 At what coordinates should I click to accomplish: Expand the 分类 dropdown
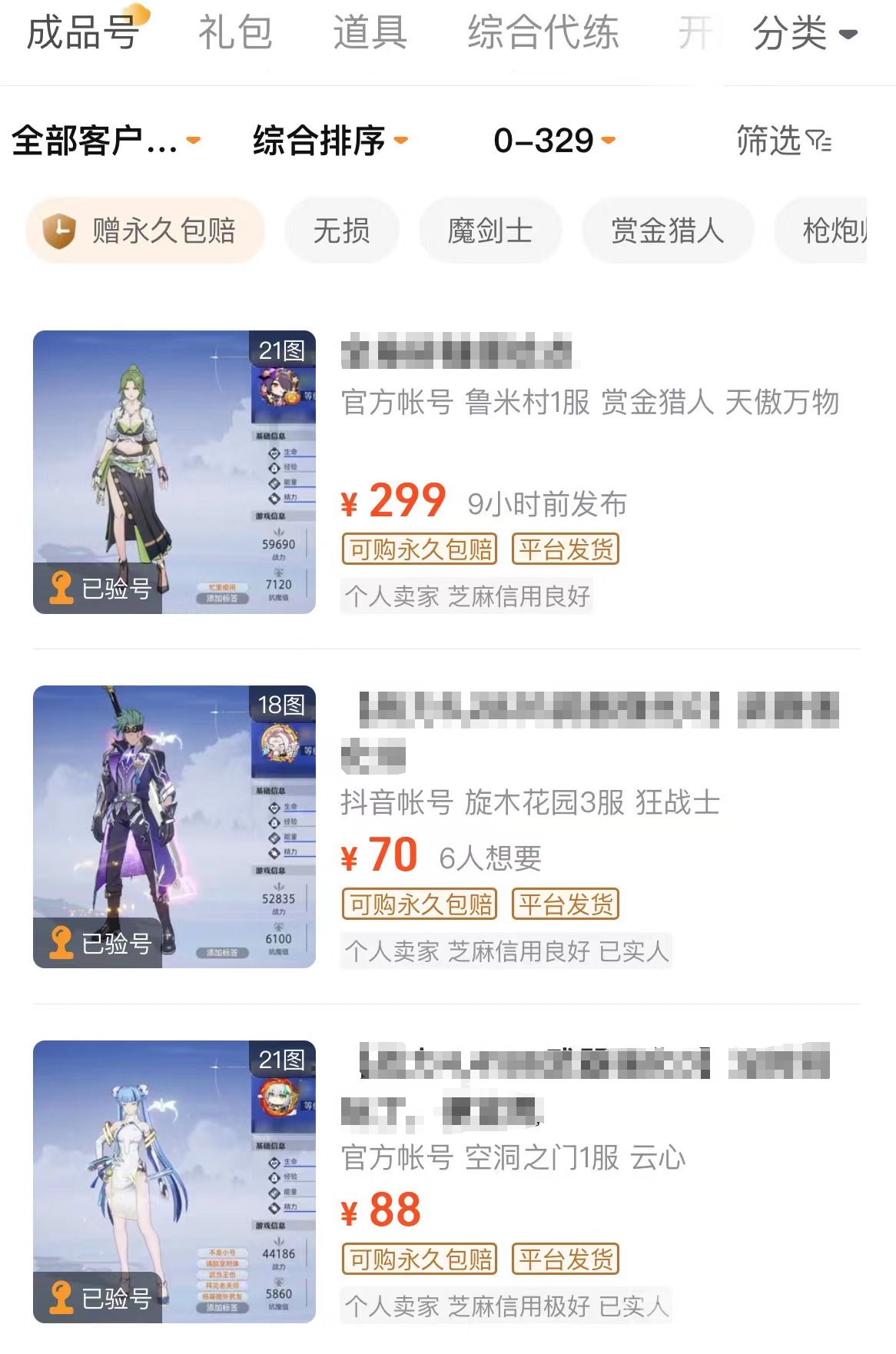coord(804,33)
